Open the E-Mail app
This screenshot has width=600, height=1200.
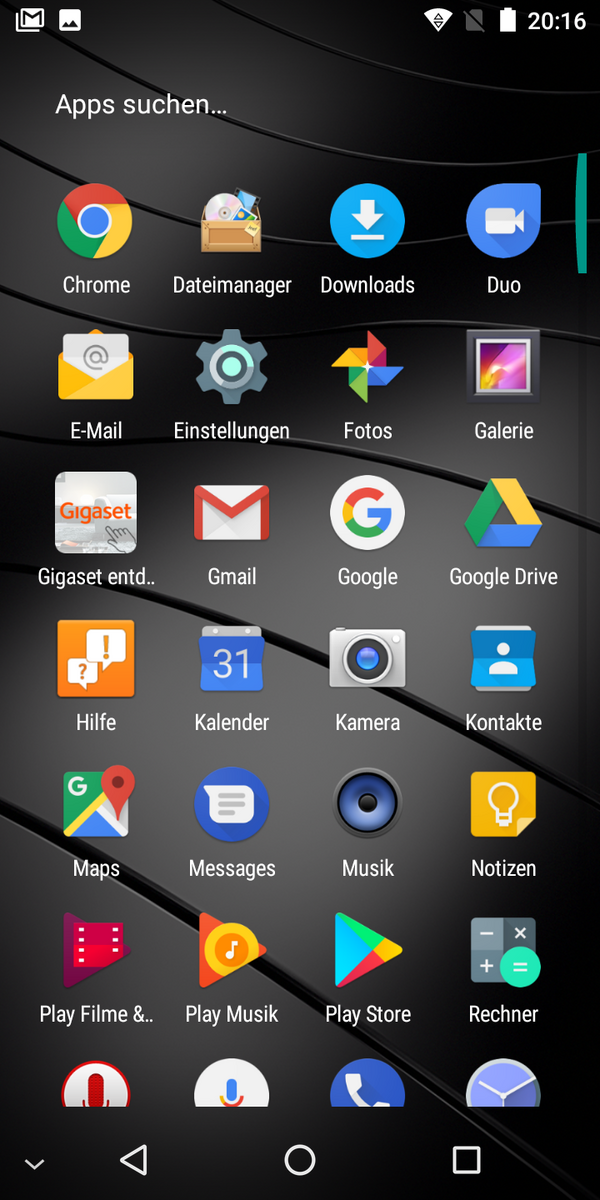point(96,368)
